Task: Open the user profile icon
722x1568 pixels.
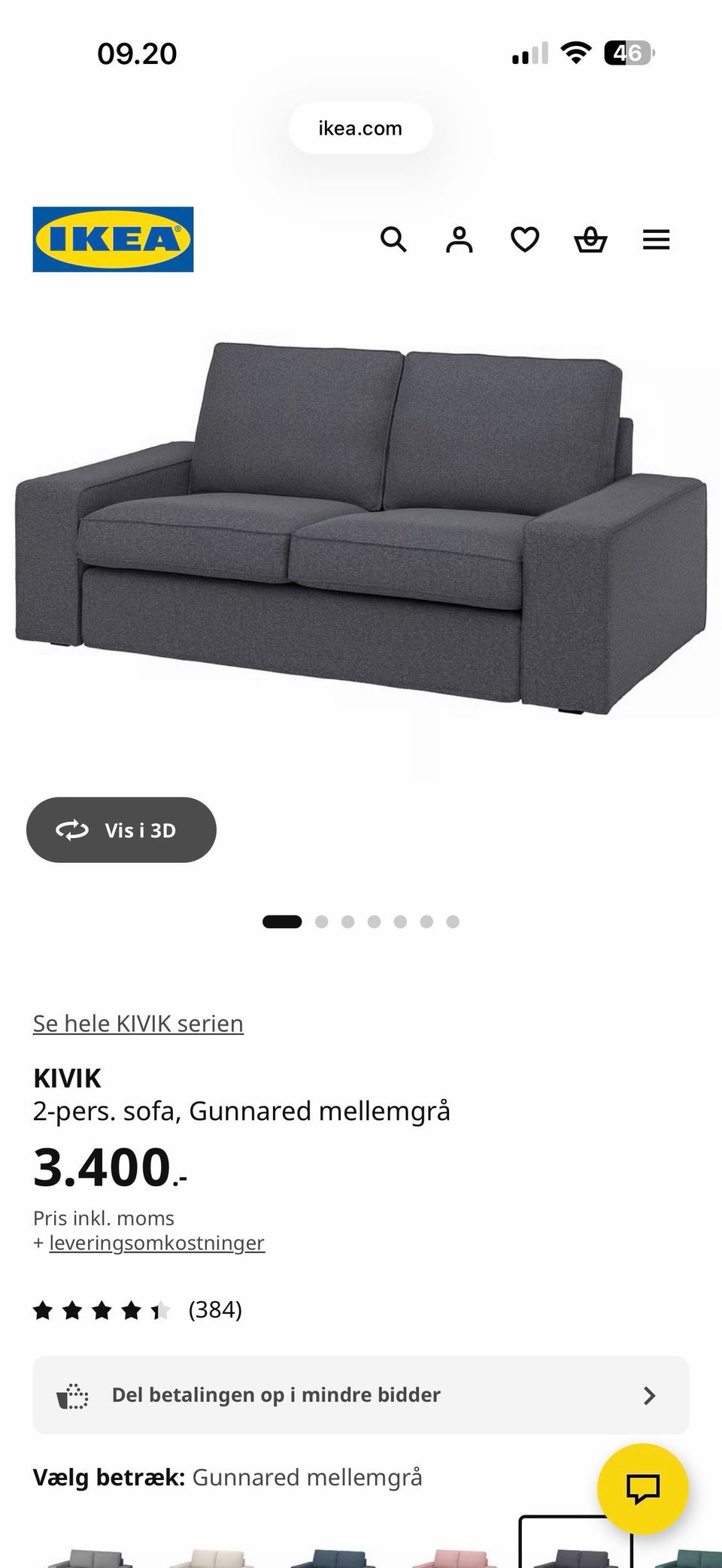Action: [459, 240]
